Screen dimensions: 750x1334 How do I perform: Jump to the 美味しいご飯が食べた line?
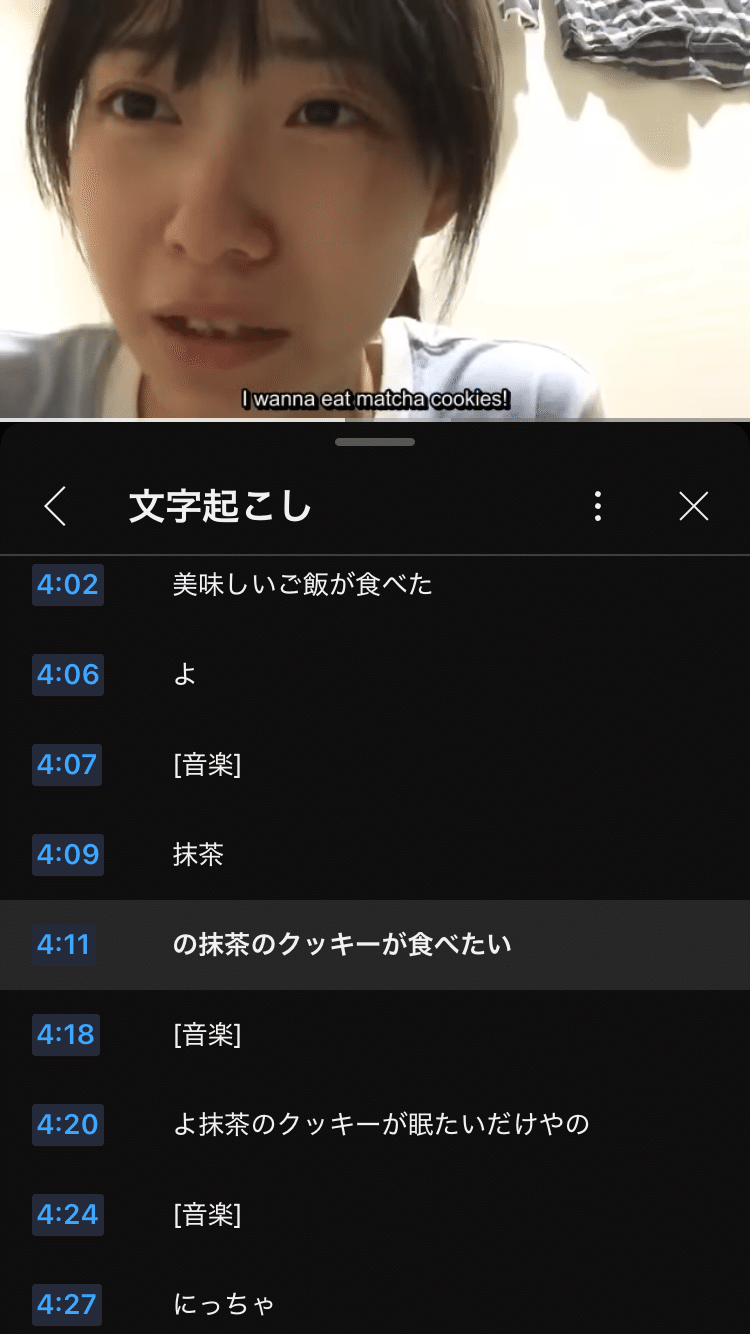300,586
